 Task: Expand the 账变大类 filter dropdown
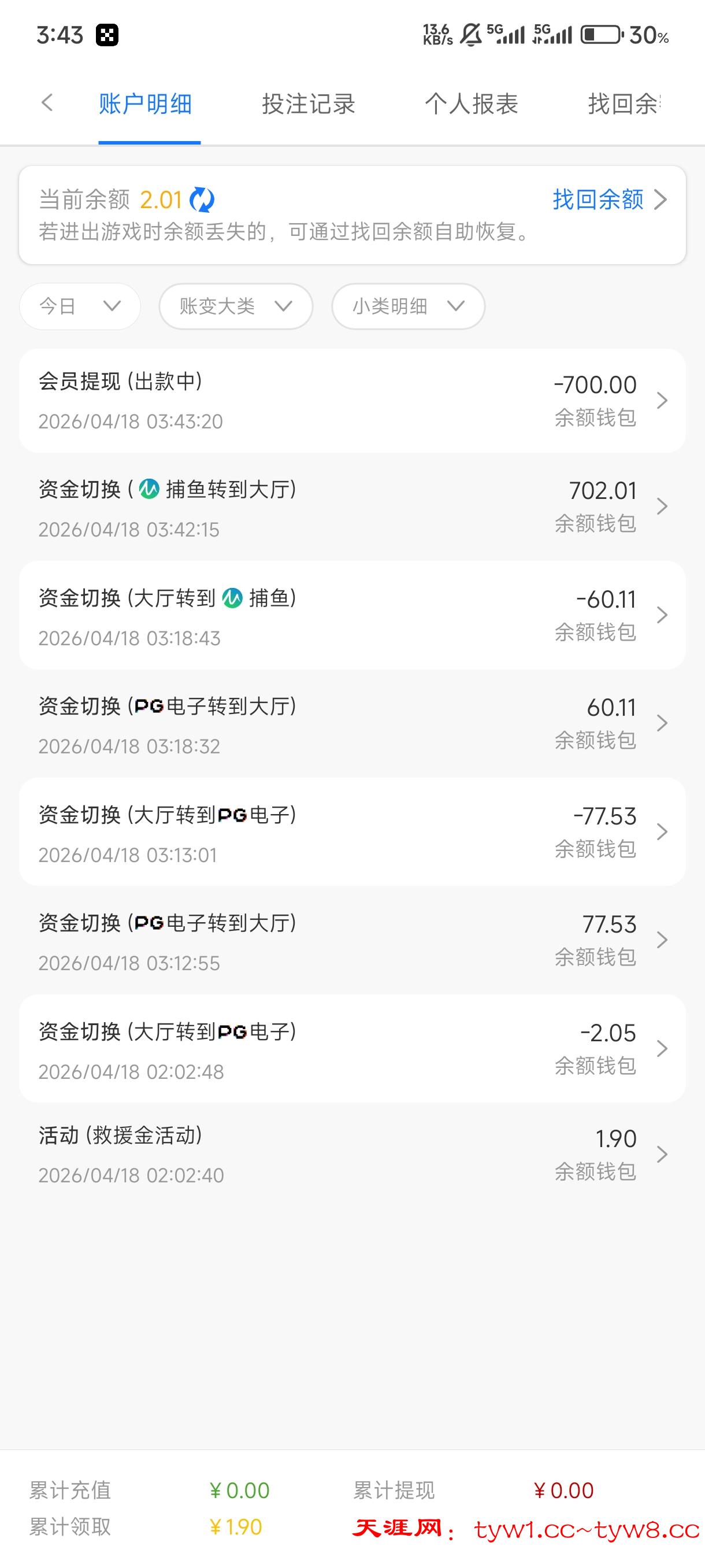point(235,306)
